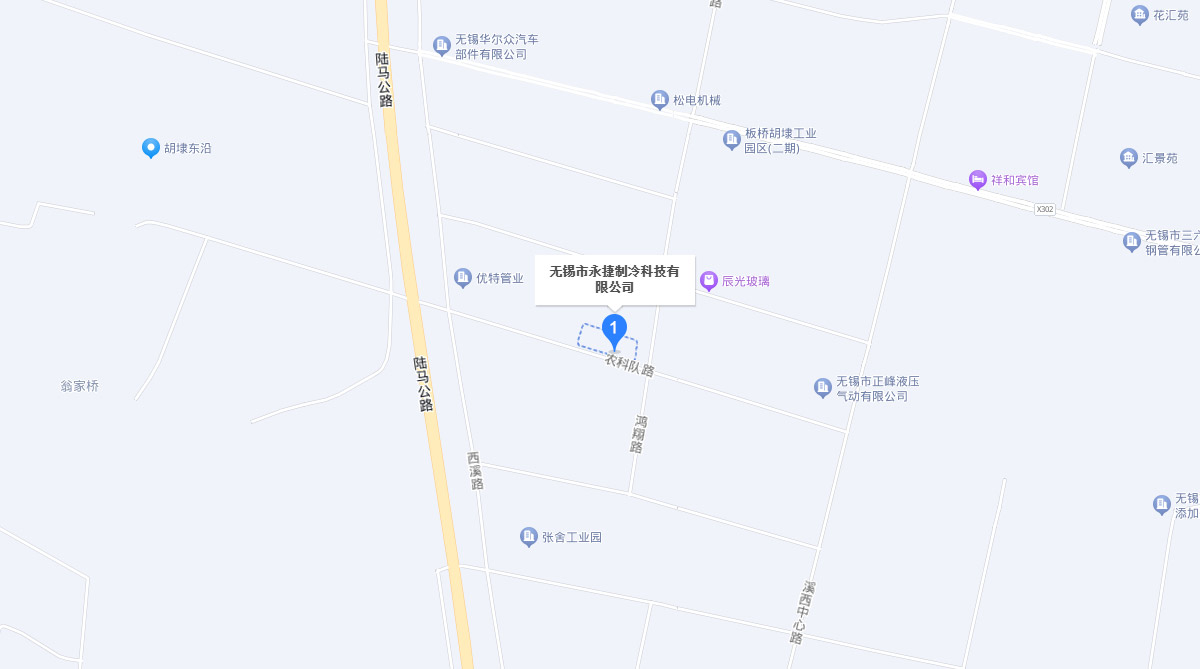Tap the blue location pin numbered 1
Image resolution: width=1200 pixels, height=669 pixels.
(x=614, y=329)
